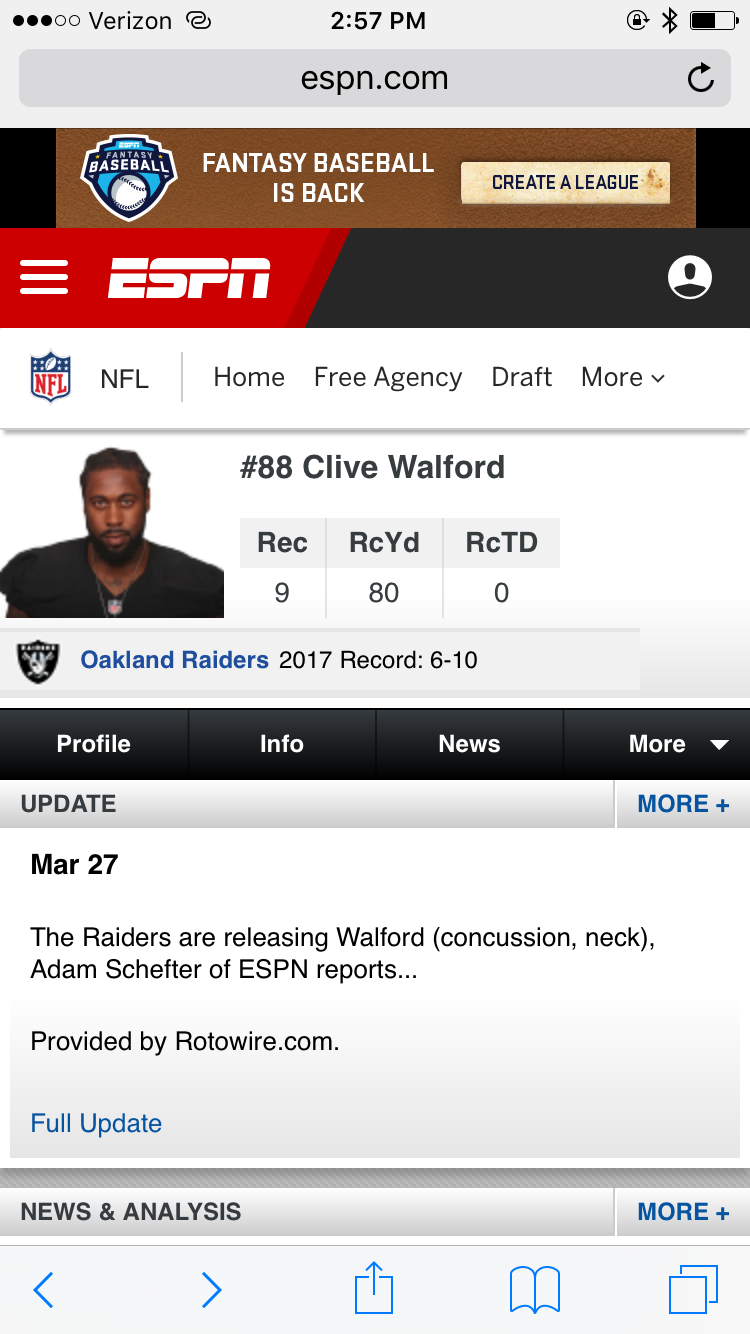Tap MORE + beside Update
Viewport: 750px width, 1334px height.
pyautogui.click(x=684, y=804)
